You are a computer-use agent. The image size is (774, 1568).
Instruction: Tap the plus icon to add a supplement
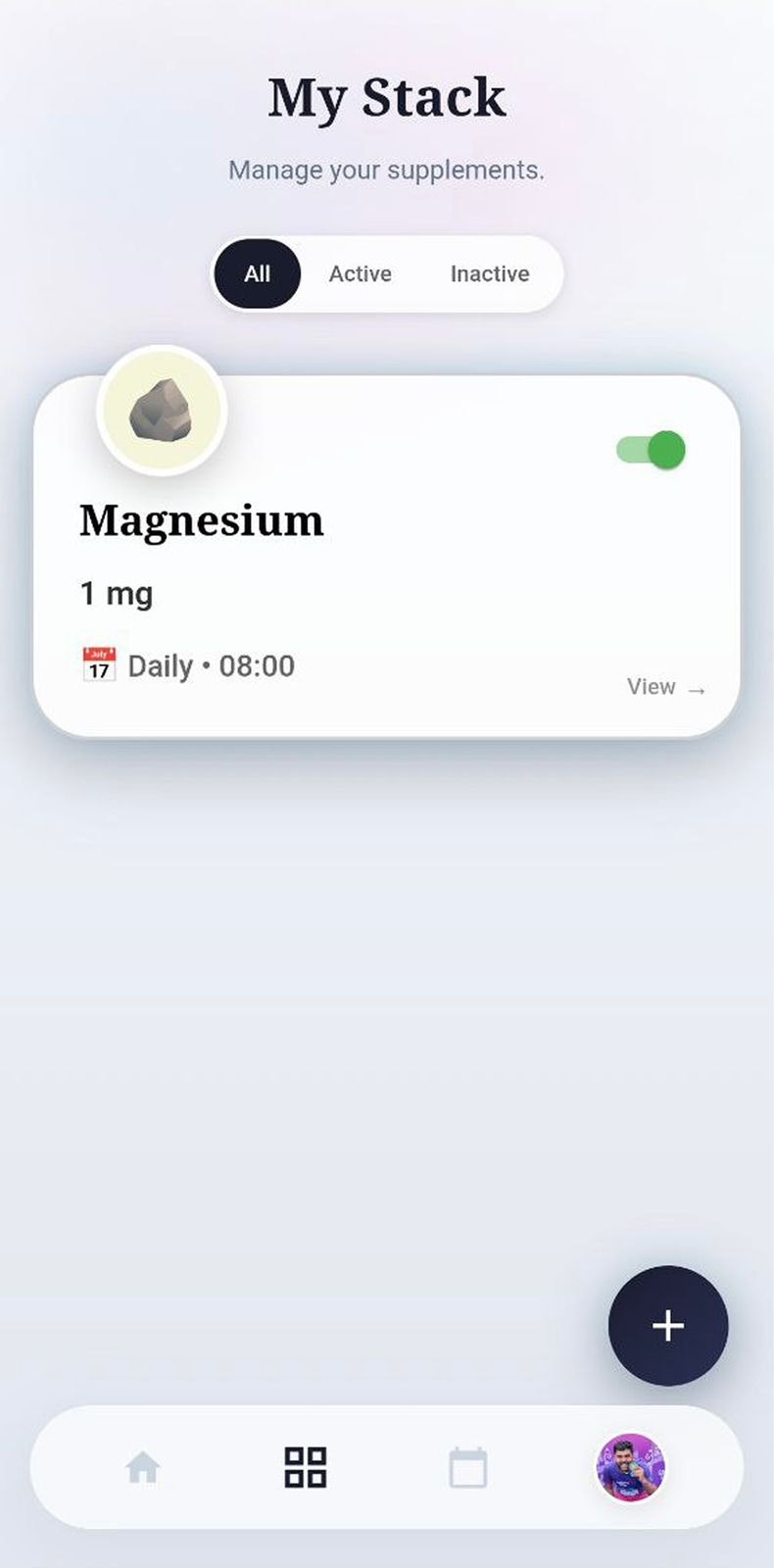point(668,1326)
